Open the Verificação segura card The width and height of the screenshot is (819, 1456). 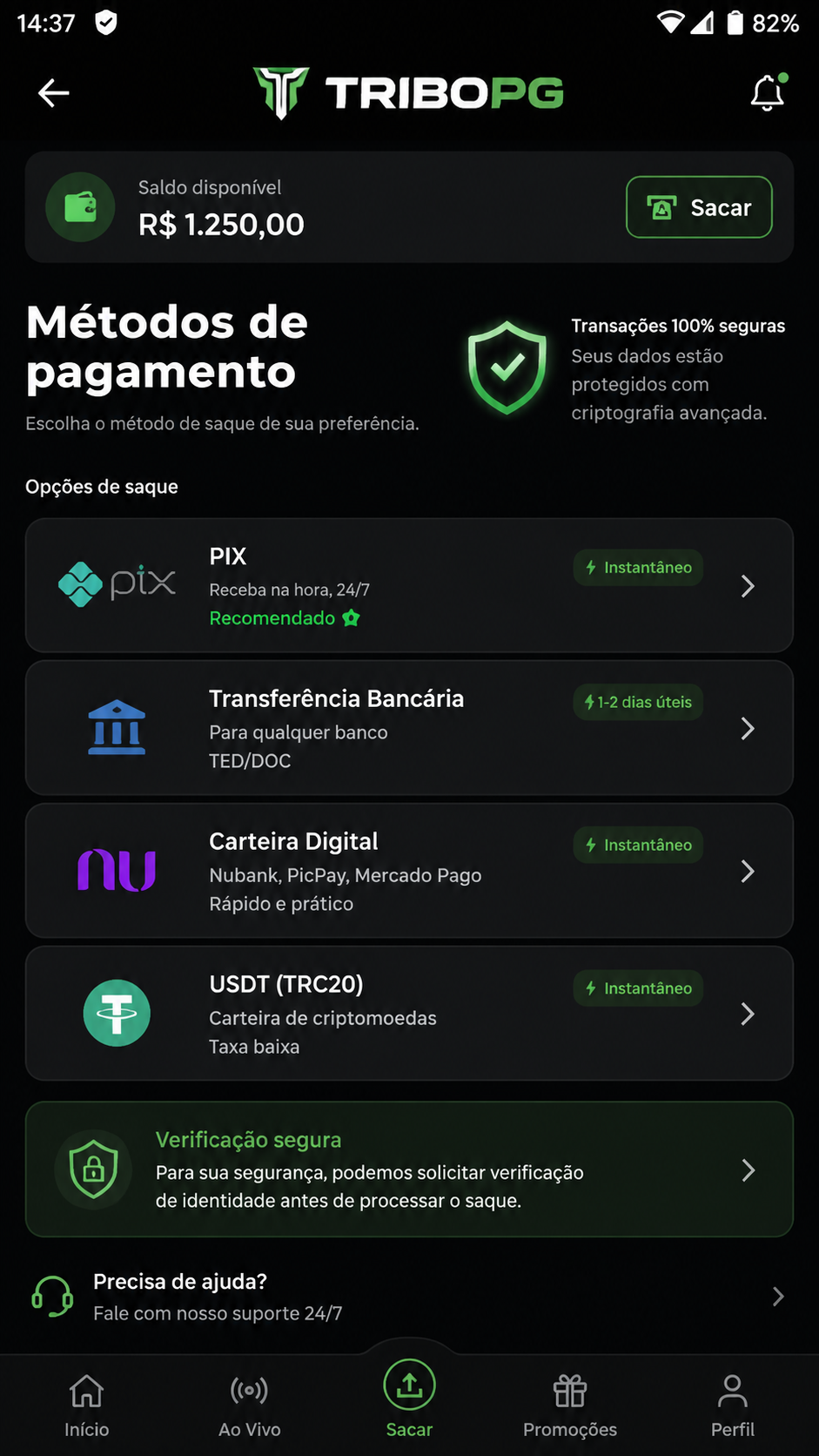point(409,1170)
